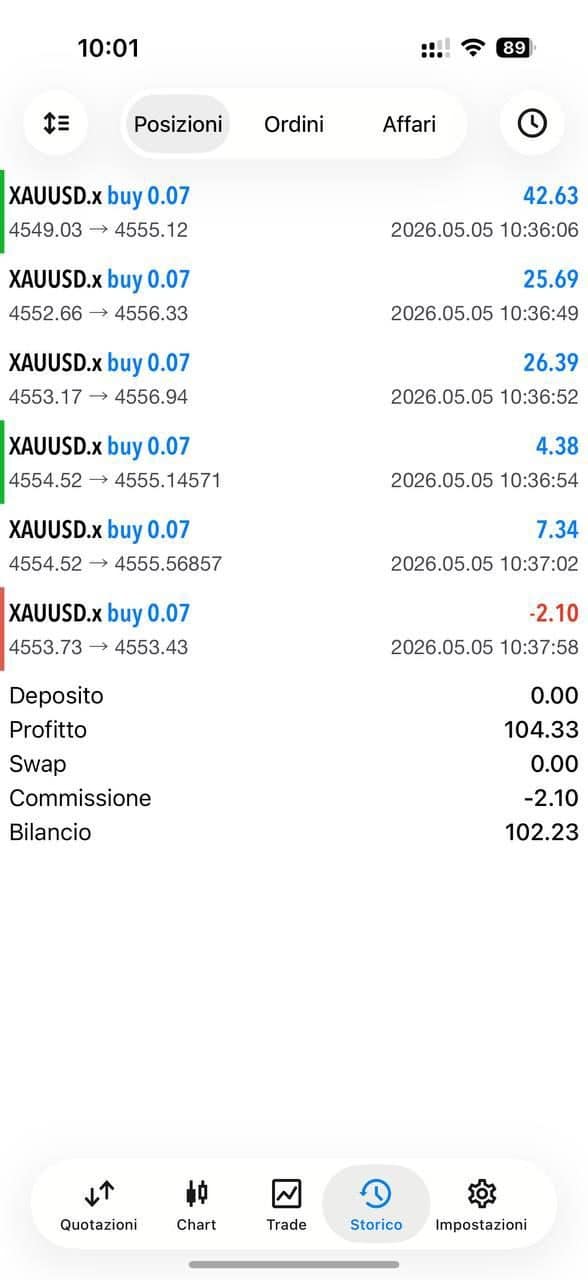Switch to the Chart tab

click(196, 1205)
